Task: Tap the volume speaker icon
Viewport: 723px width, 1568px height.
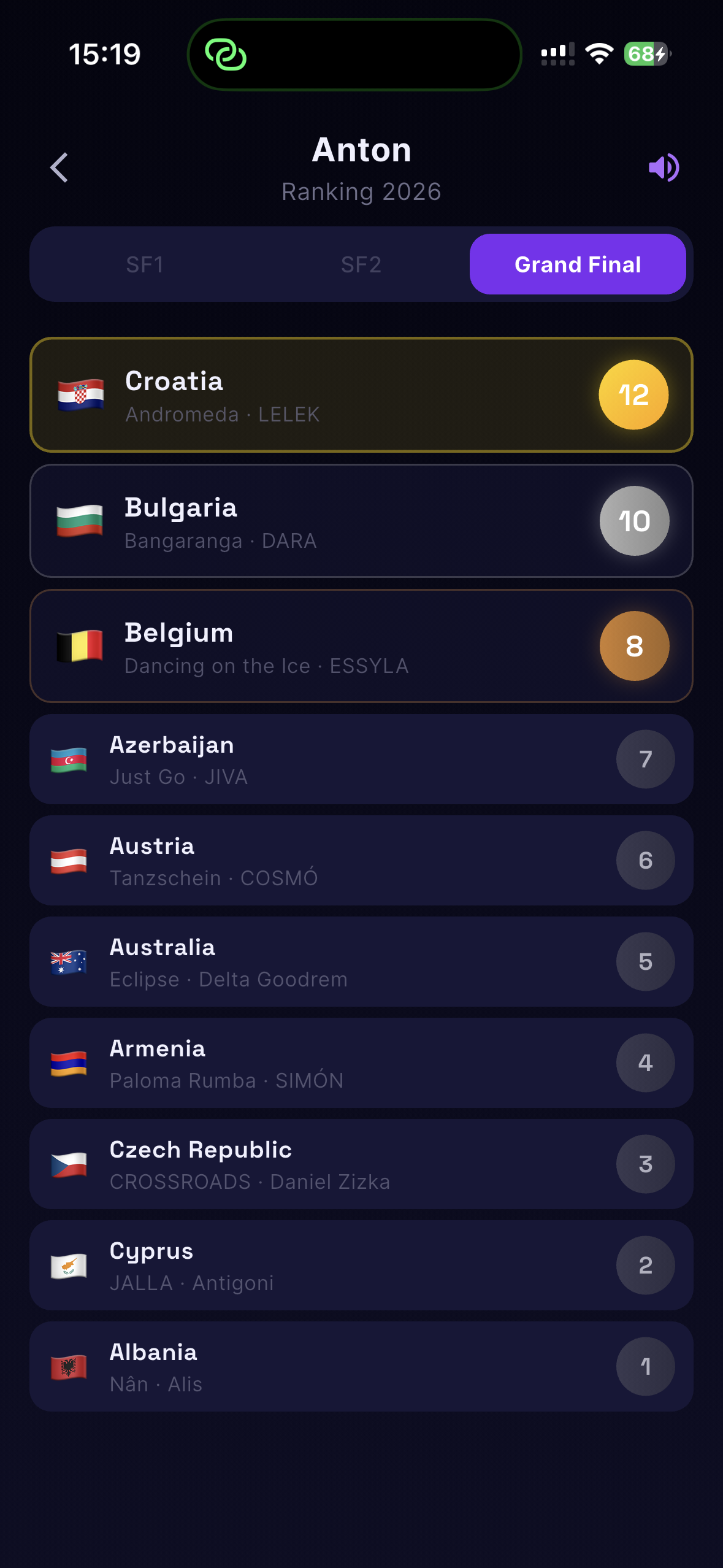Action: click(x=664, y=166)
